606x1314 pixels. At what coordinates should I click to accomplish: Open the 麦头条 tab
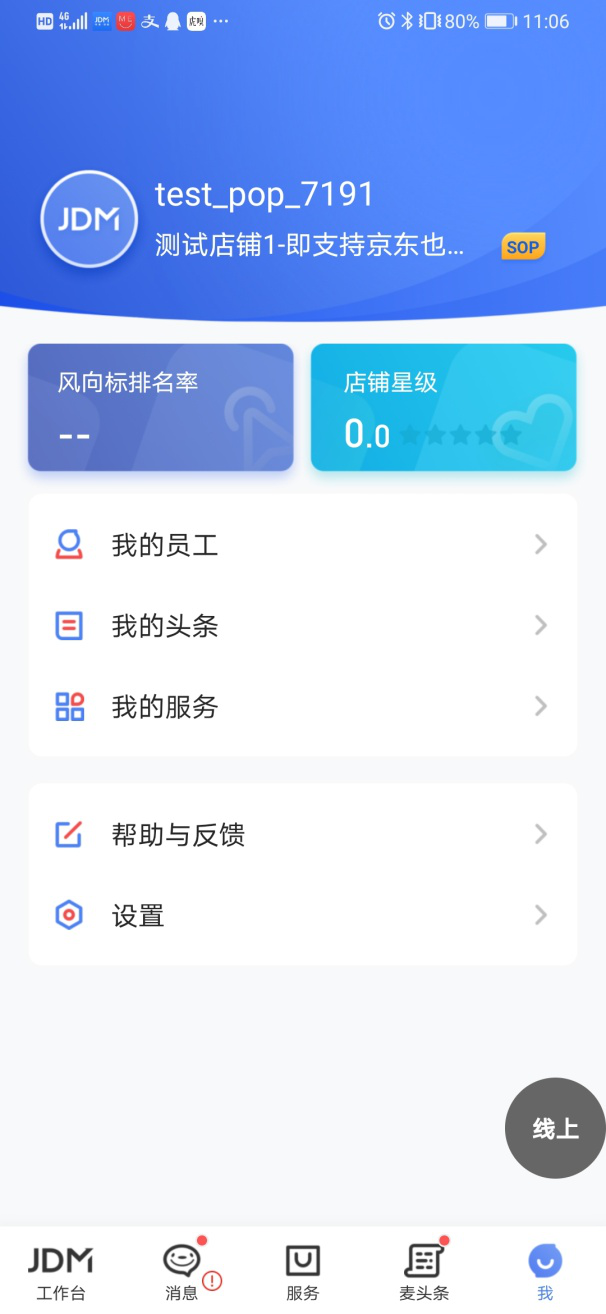(x=424, y=1272)
